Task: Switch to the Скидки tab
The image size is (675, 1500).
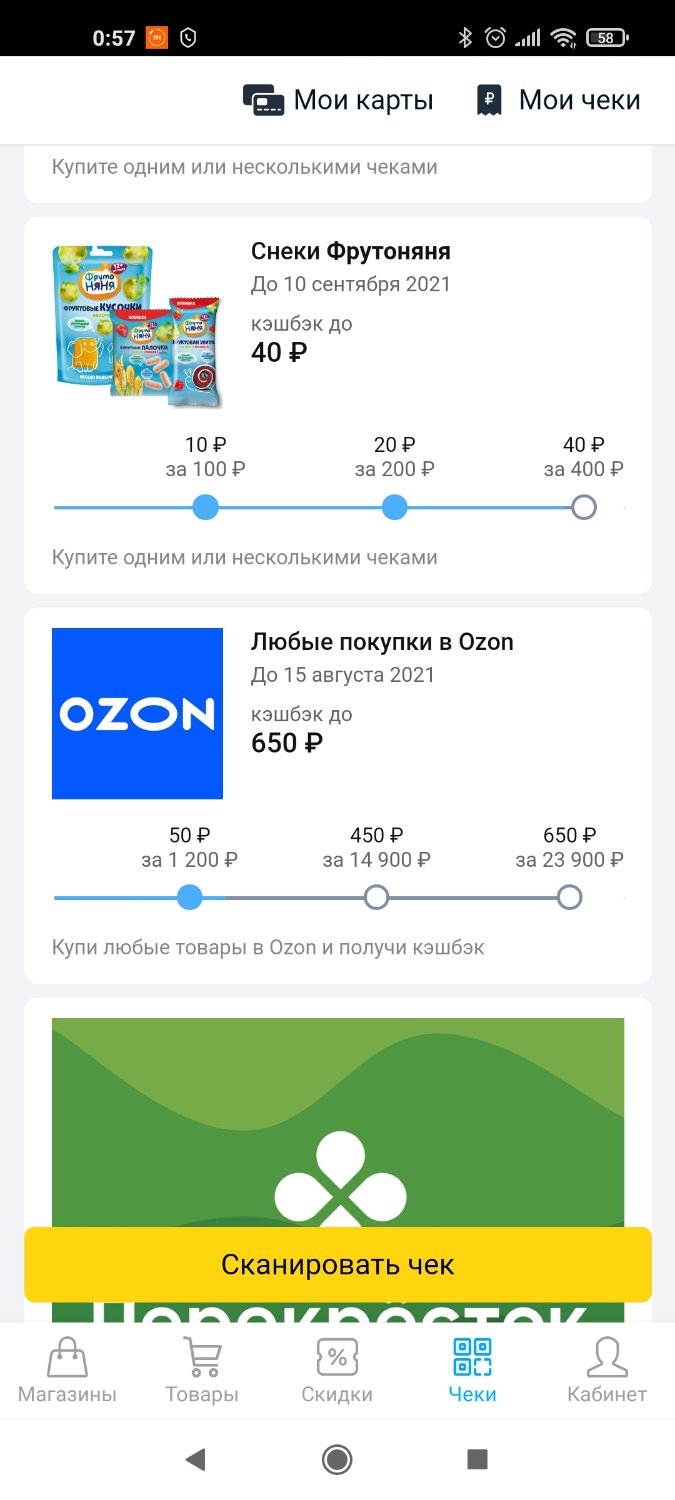Action: point(337,1370)
